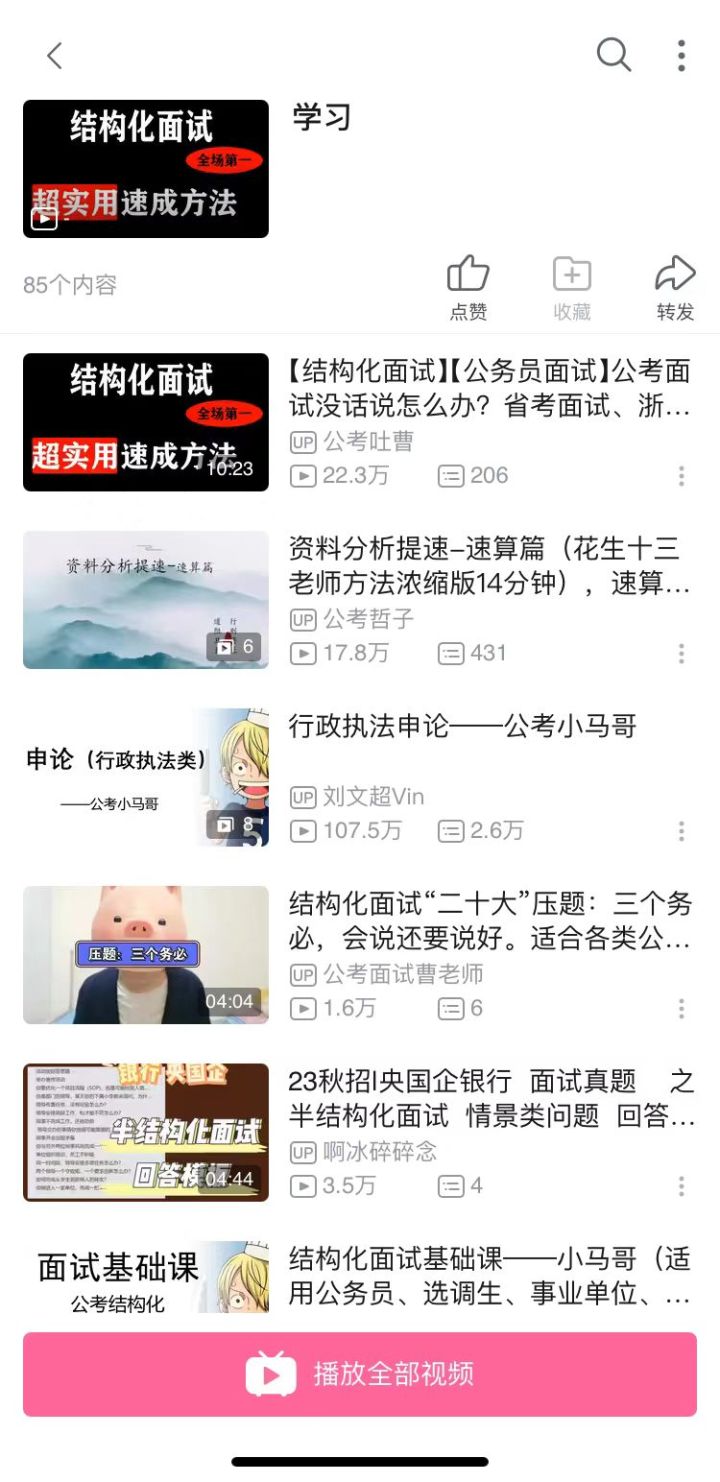
Task: Tap the 播放全部视频 play-all button
Action: point(360,1373)
